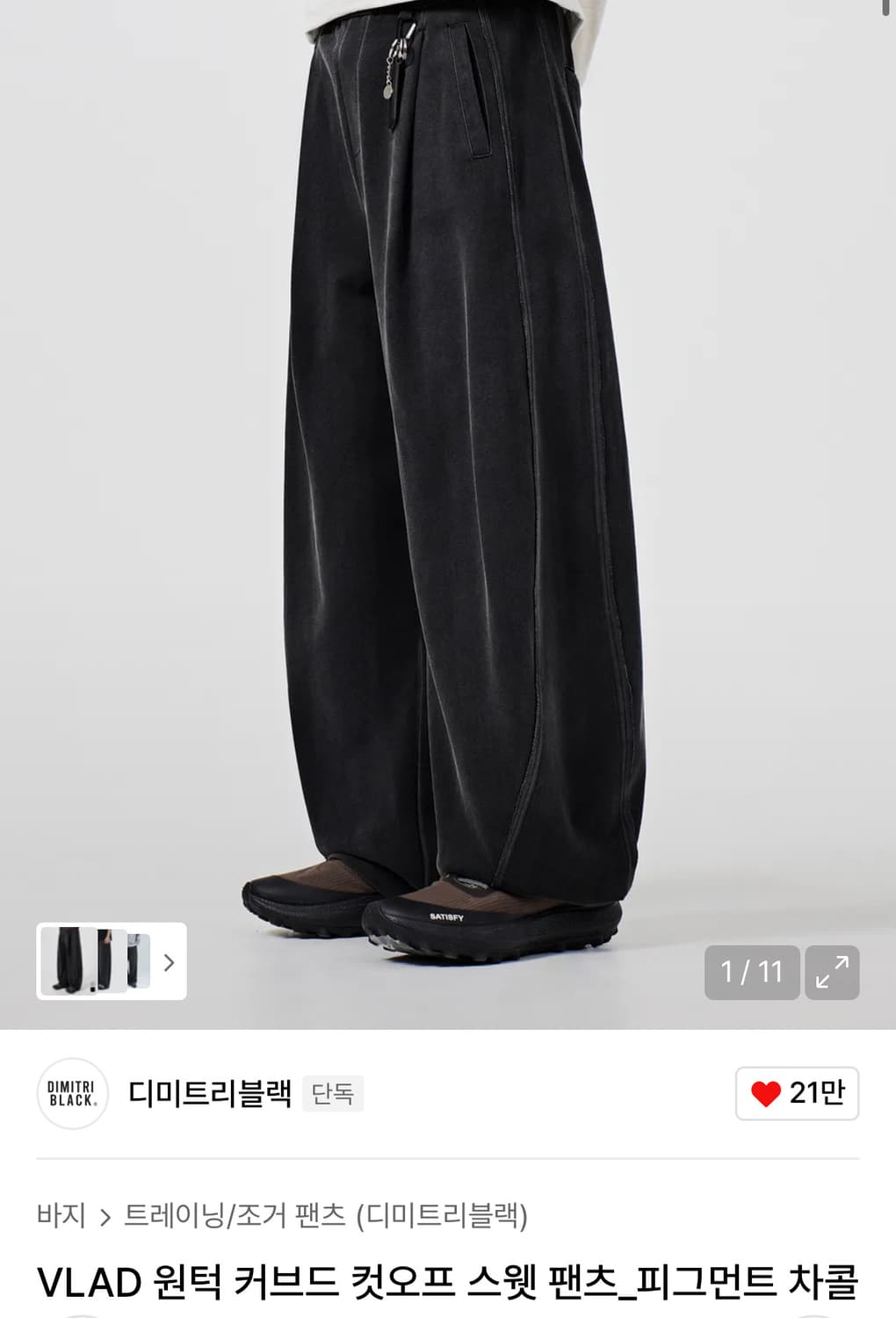Tap the 1 / 11 image counter overlay
This screenshot has height=1318, width=896.
[753, 973]
